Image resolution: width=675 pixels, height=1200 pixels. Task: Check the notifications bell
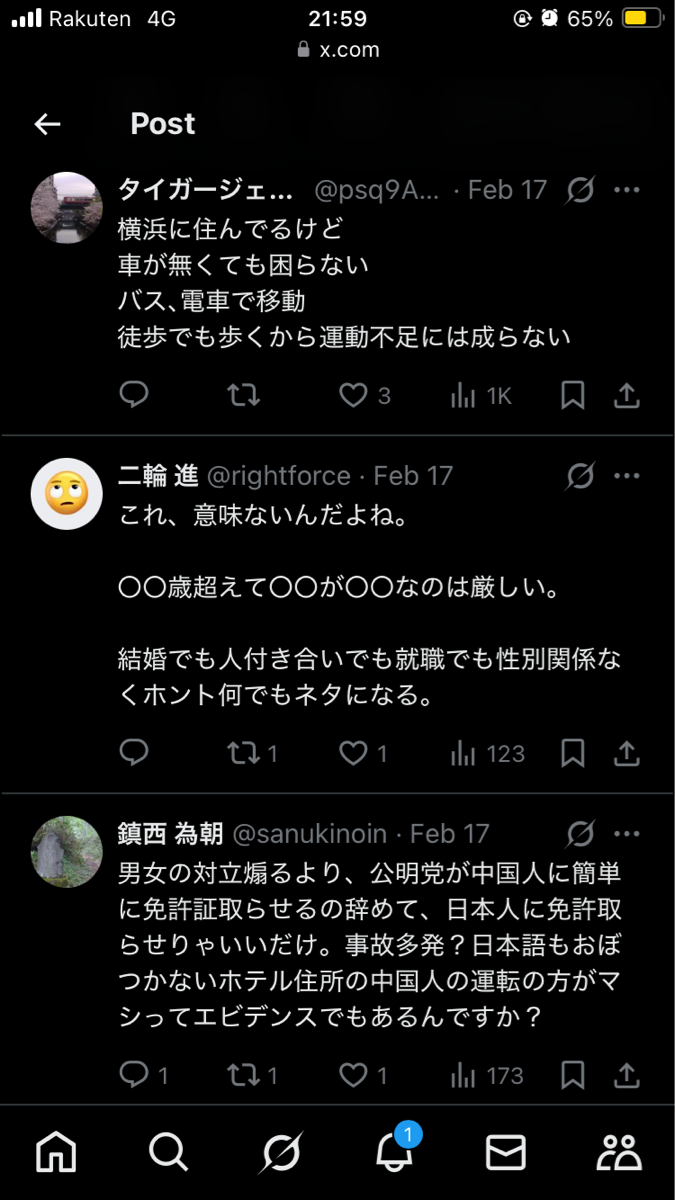click(394, 1154)
